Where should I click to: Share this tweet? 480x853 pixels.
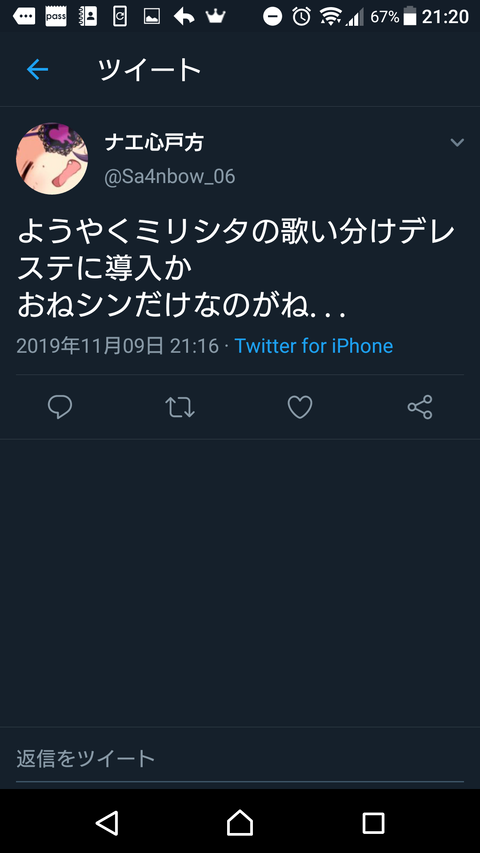[x=420, y=407]
